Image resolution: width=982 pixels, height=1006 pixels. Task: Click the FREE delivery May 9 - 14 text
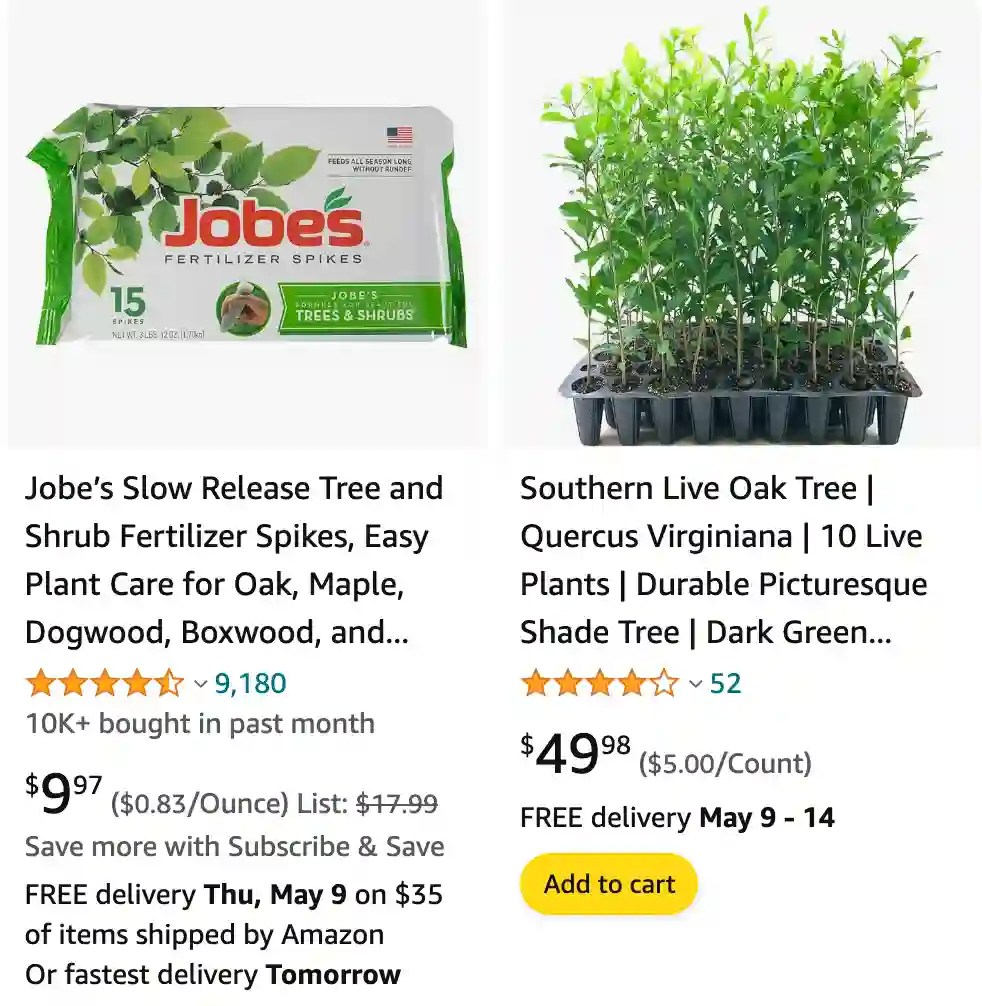pos(676,818)
